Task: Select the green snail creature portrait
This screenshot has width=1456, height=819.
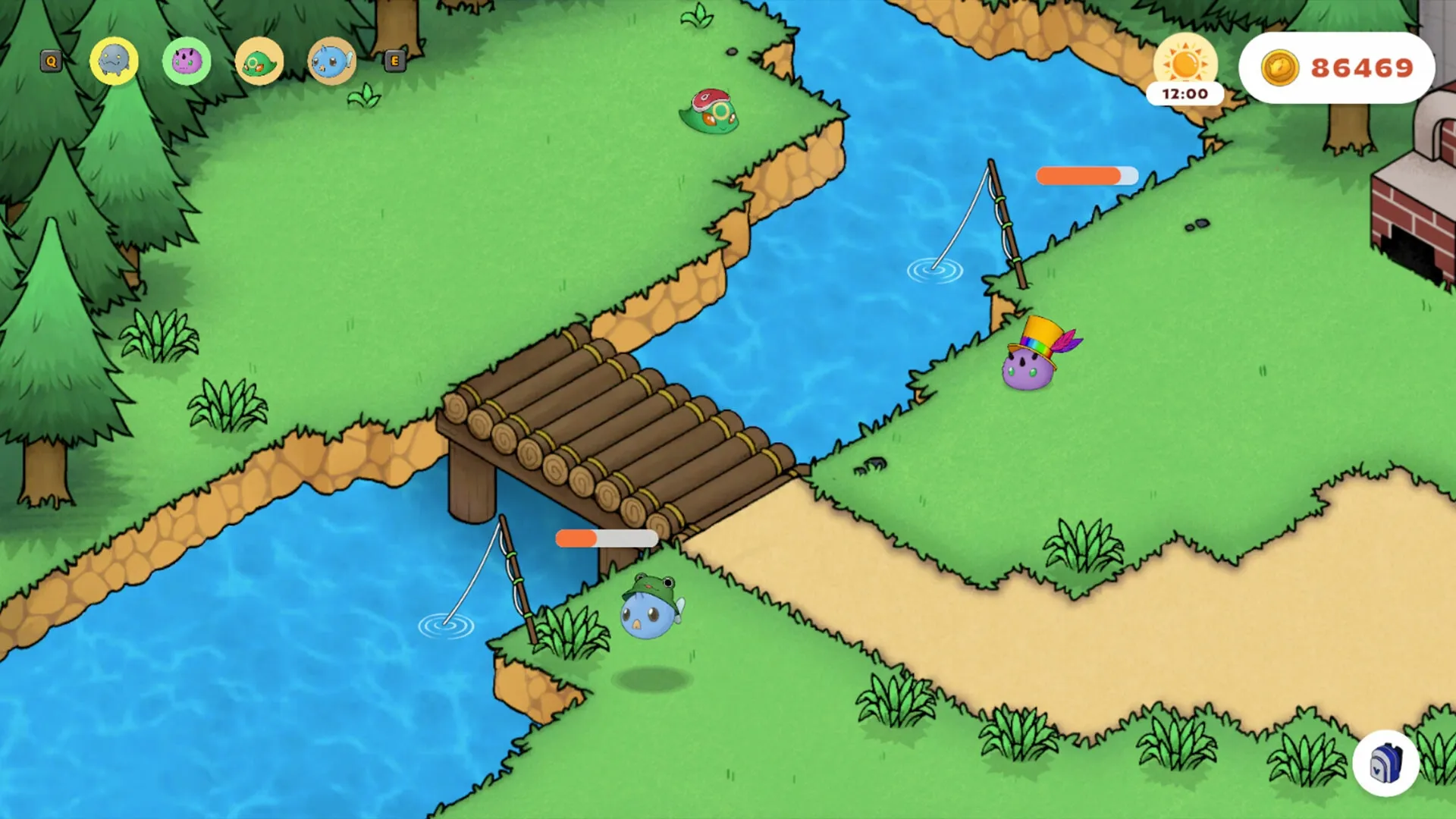Action: coord(259,61)
